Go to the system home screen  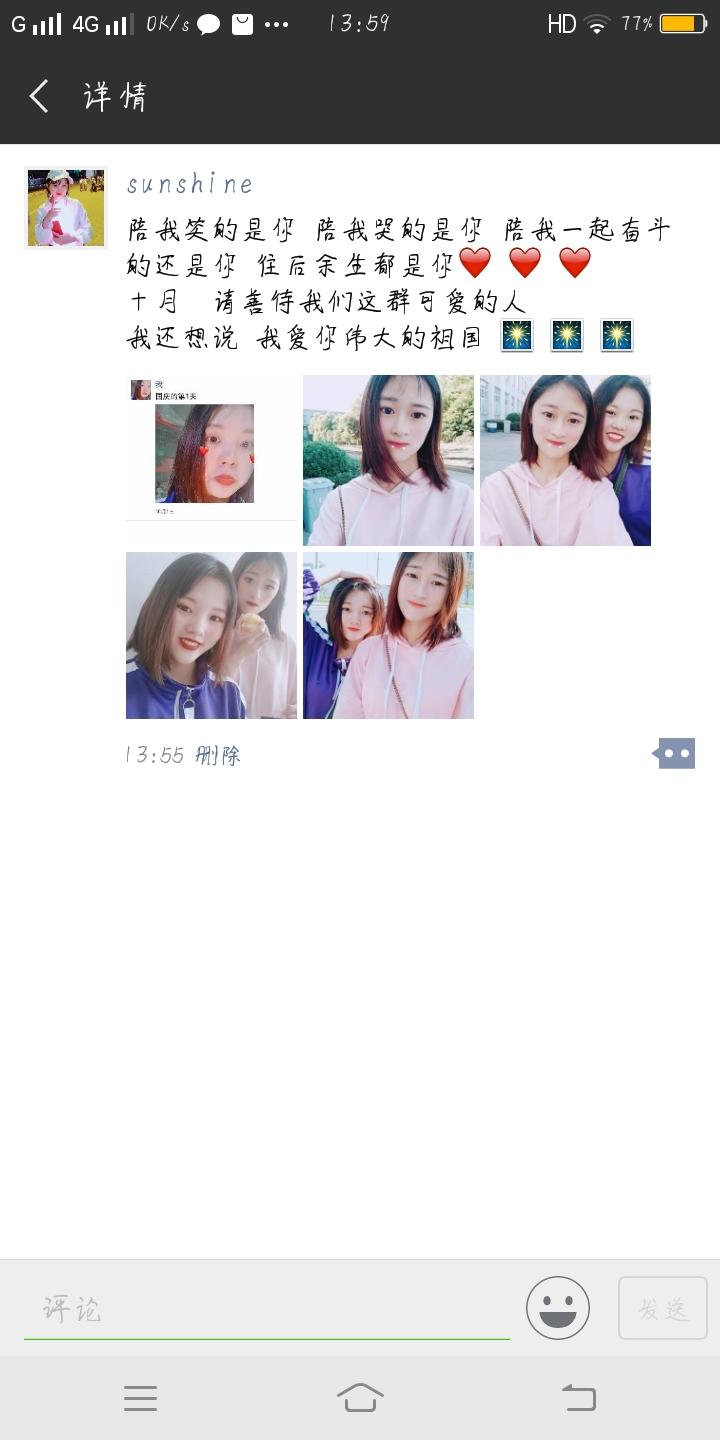pyautogui.click(x=360, y=1398)
